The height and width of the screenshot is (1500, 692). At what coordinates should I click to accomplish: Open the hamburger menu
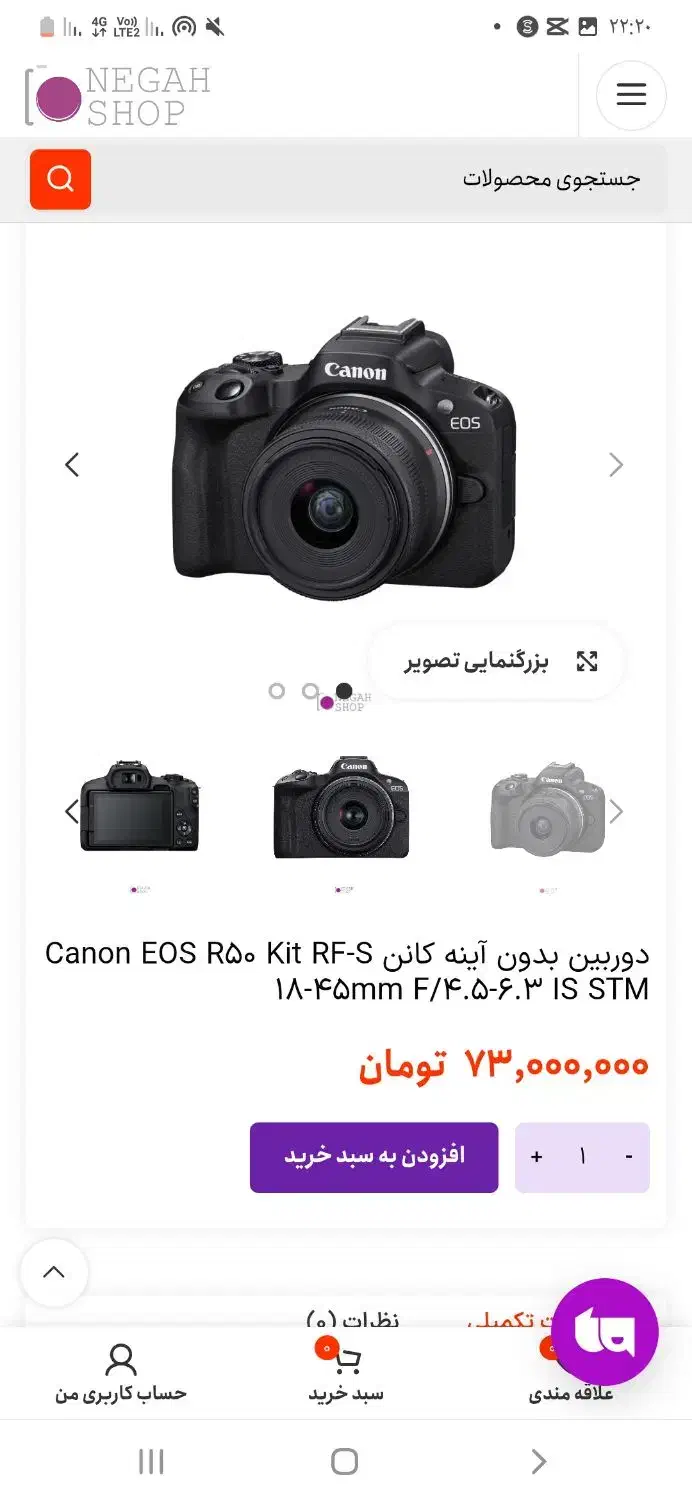click(x=631, y=95)
